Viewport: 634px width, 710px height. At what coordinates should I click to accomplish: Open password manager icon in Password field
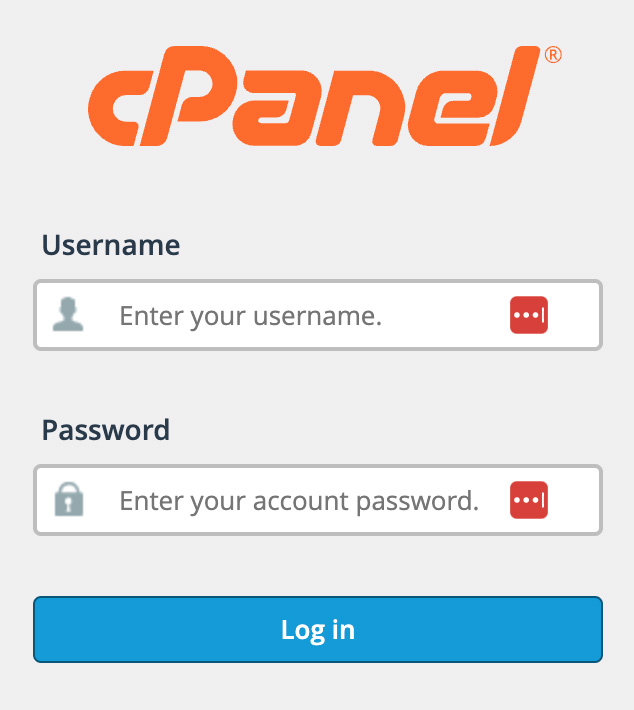click(x=529, y=500)
